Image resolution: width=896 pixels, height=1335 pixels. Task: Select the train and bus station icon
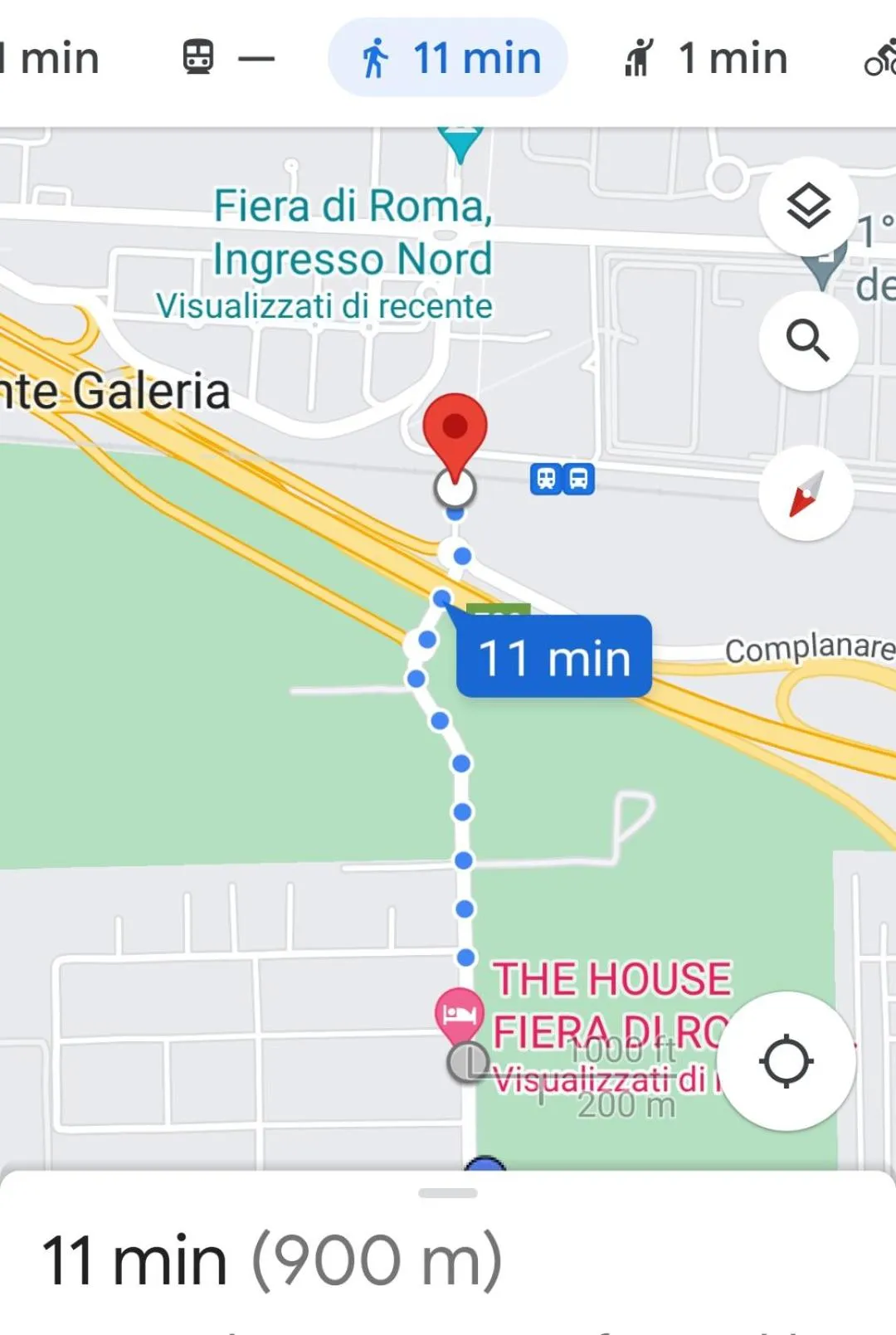click(x=562, y=480)
